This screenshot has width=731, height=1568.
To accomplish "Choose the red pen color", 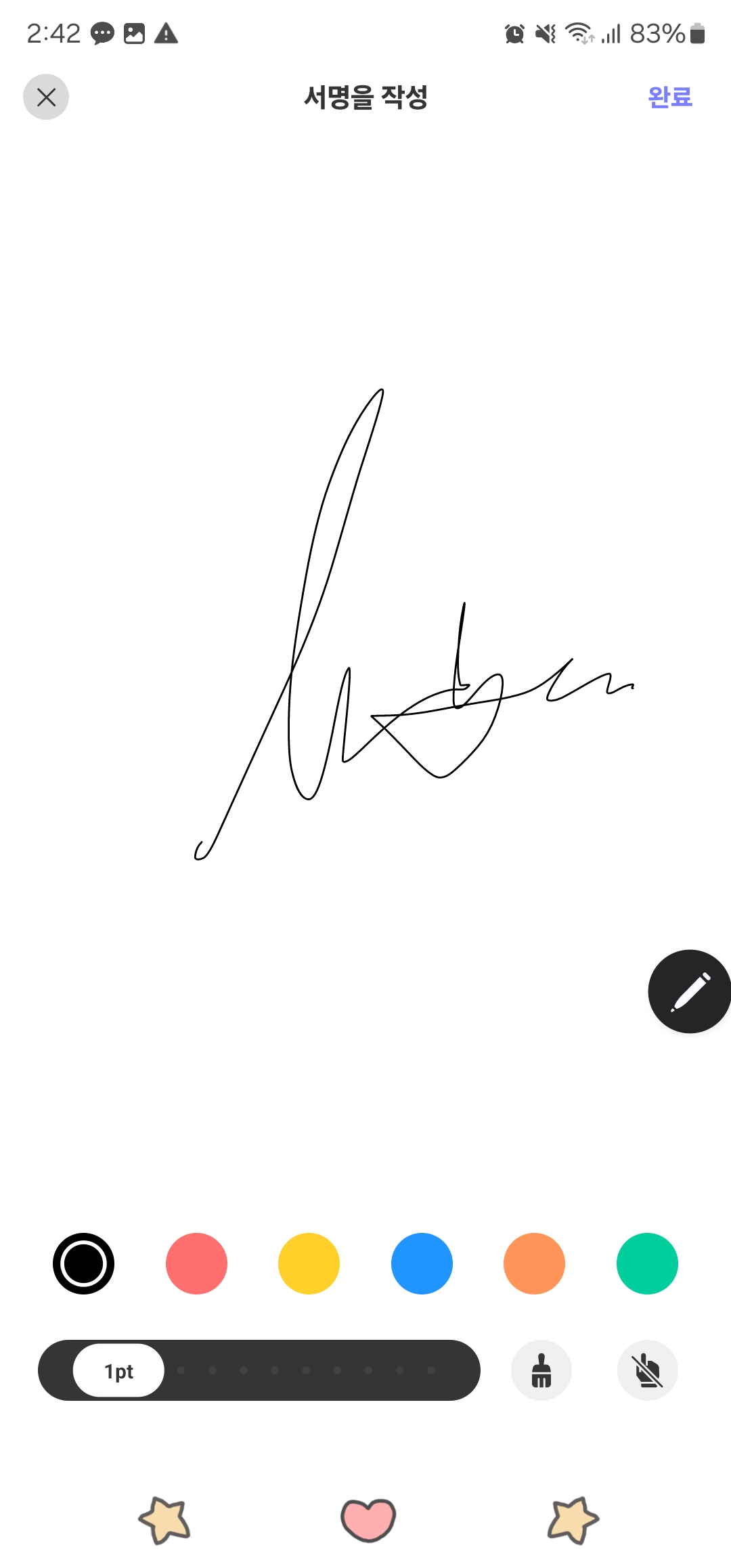I will coord(196,1263).
